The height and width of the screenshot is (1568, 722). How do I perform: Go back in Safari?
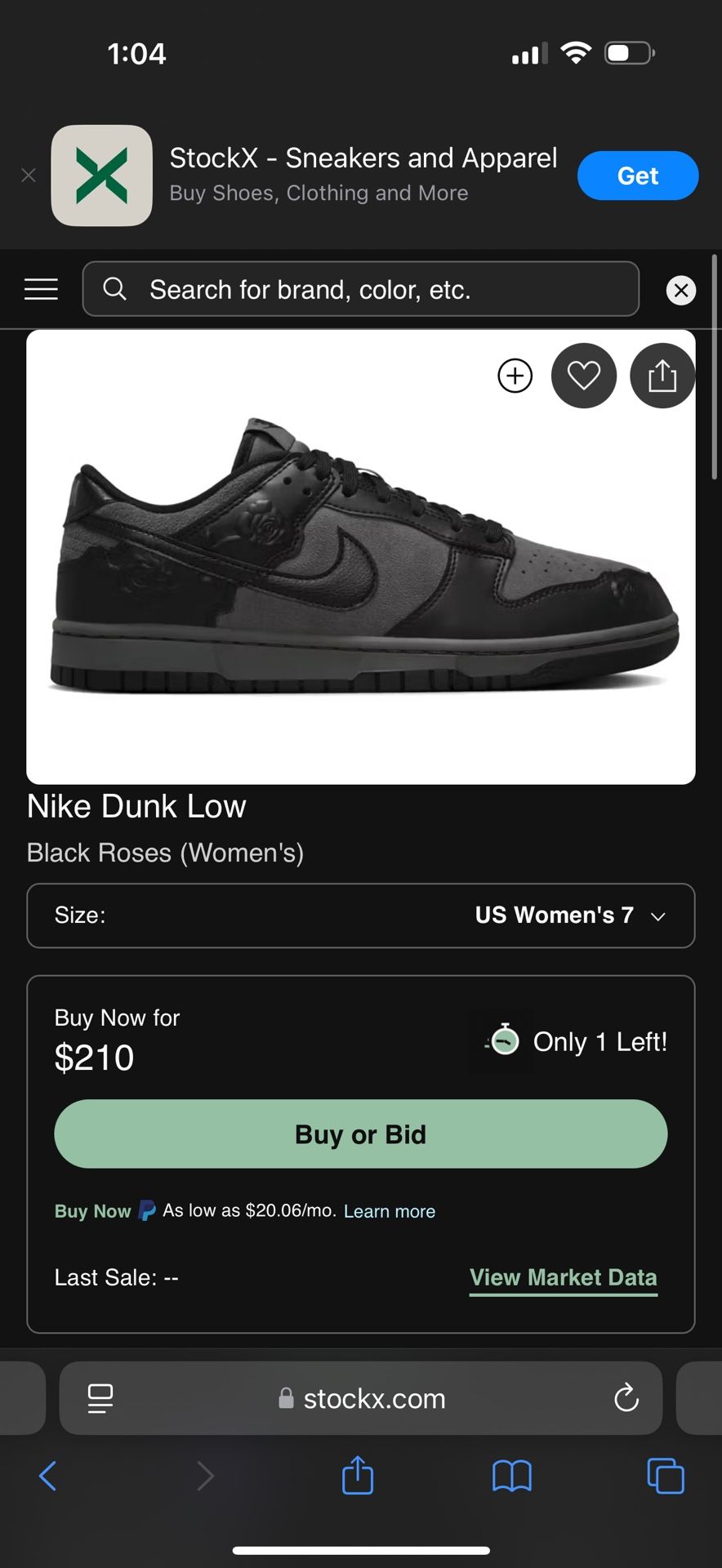click(47, 1476)
